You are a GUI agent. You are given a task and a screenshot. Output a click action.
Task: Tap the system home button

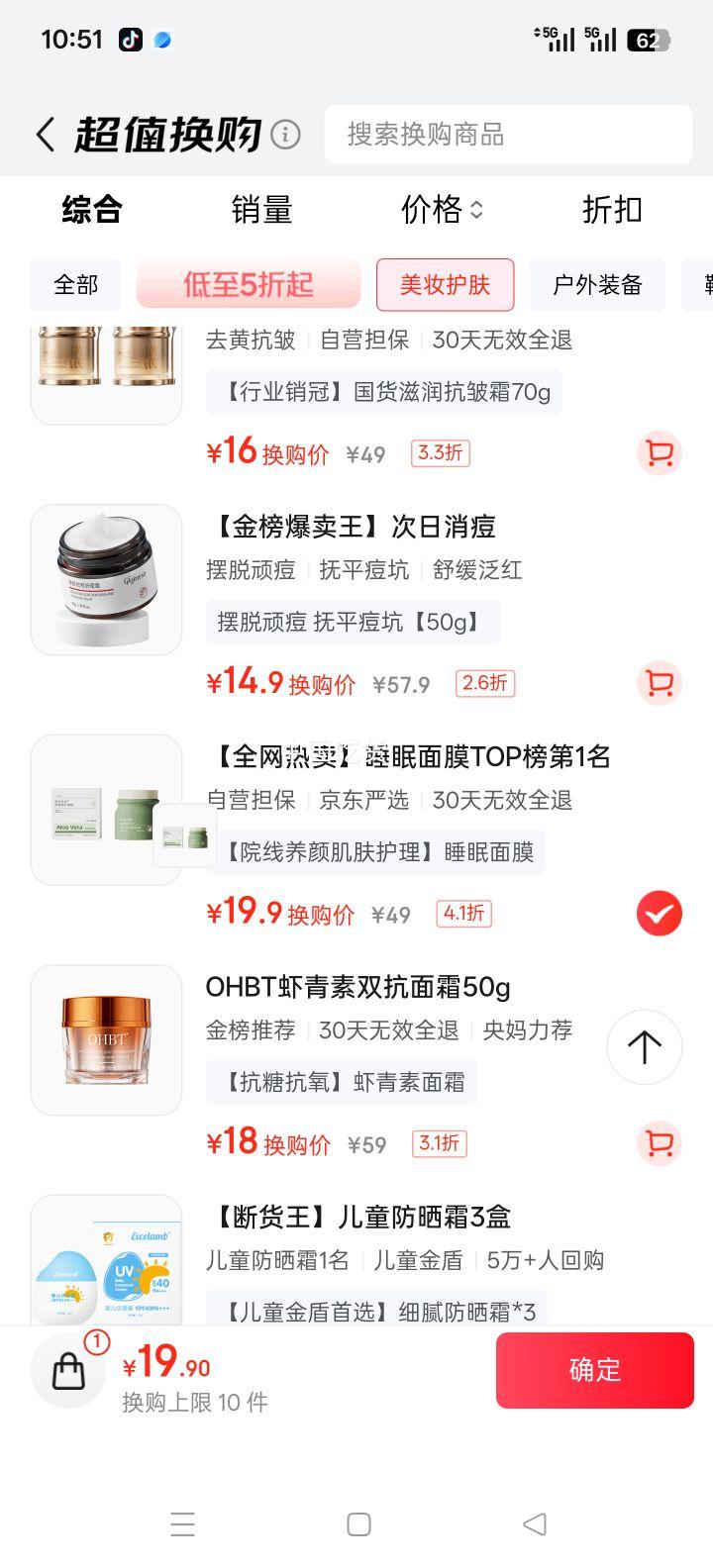coord(358,1524)
